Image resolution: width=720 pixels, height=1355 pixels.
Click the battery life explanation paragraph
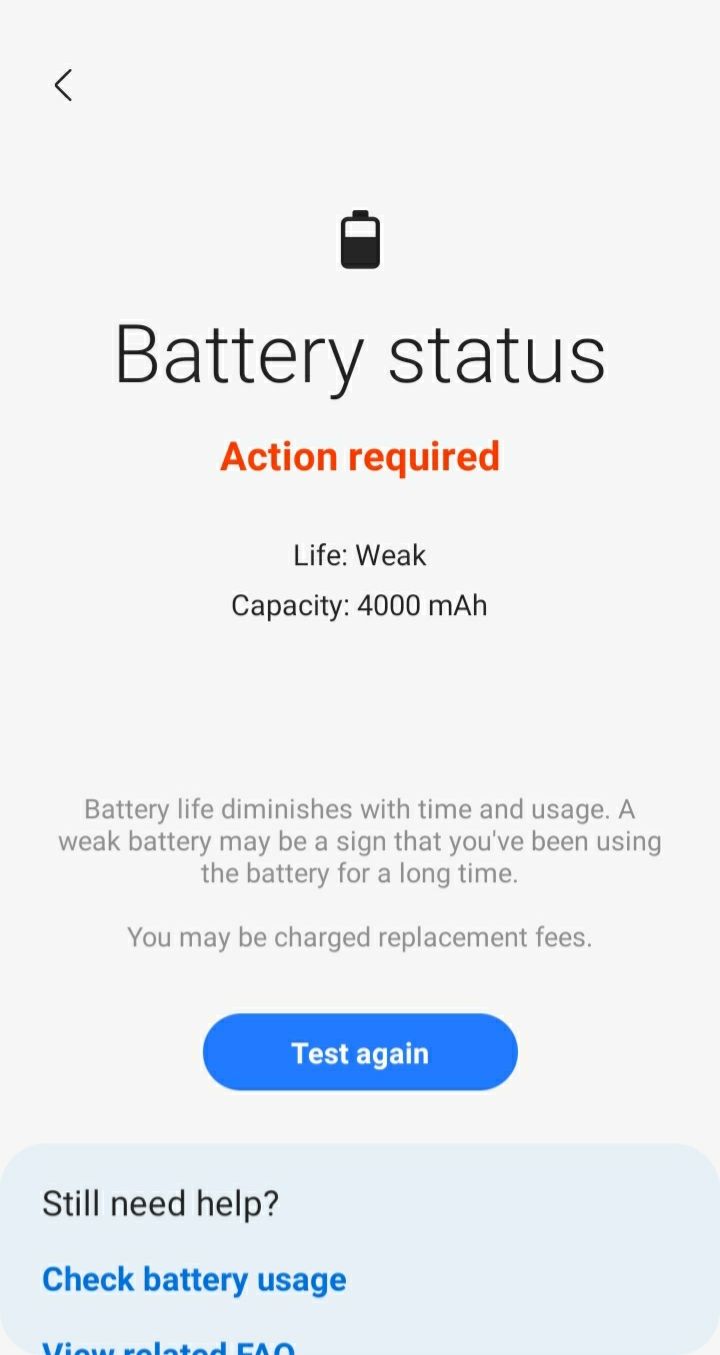pyautogui.click(x=360, y=841)
